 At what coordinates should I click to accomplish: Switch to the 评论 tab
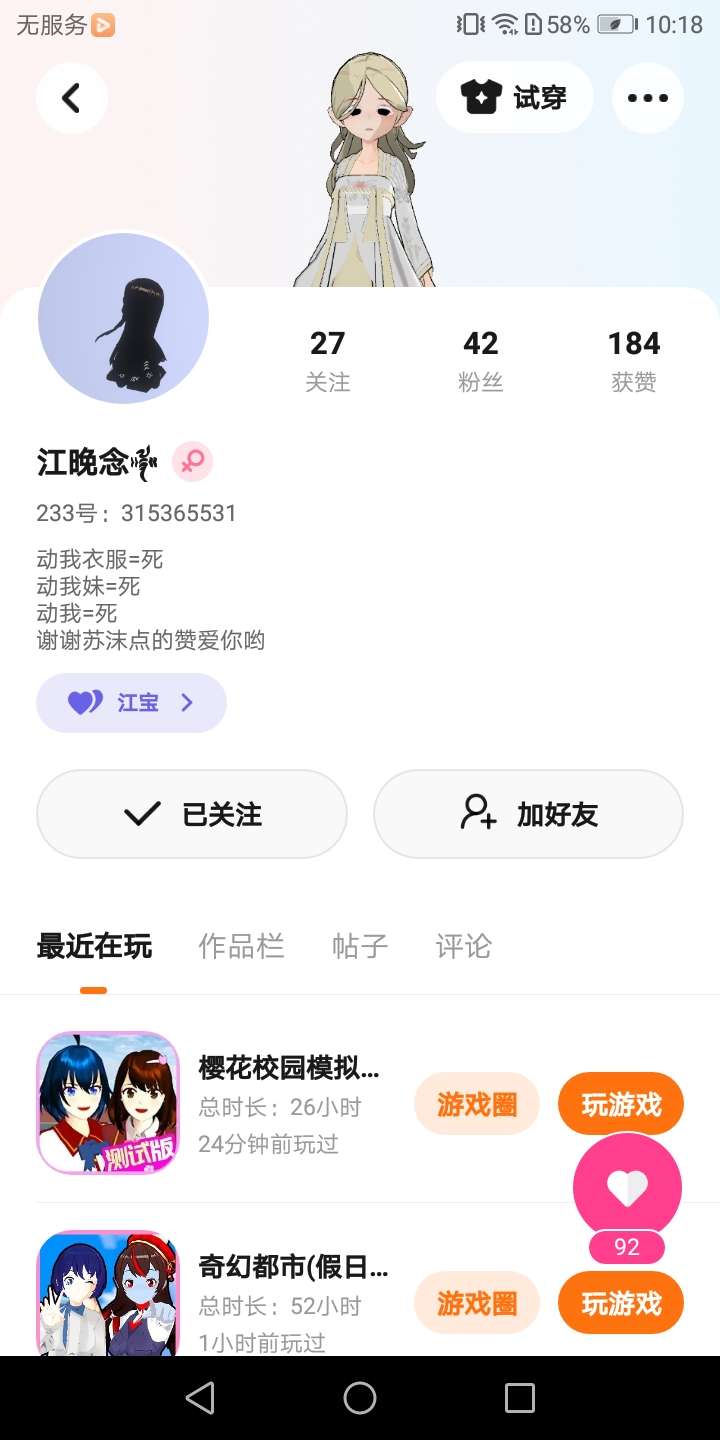tap(463, 946)
